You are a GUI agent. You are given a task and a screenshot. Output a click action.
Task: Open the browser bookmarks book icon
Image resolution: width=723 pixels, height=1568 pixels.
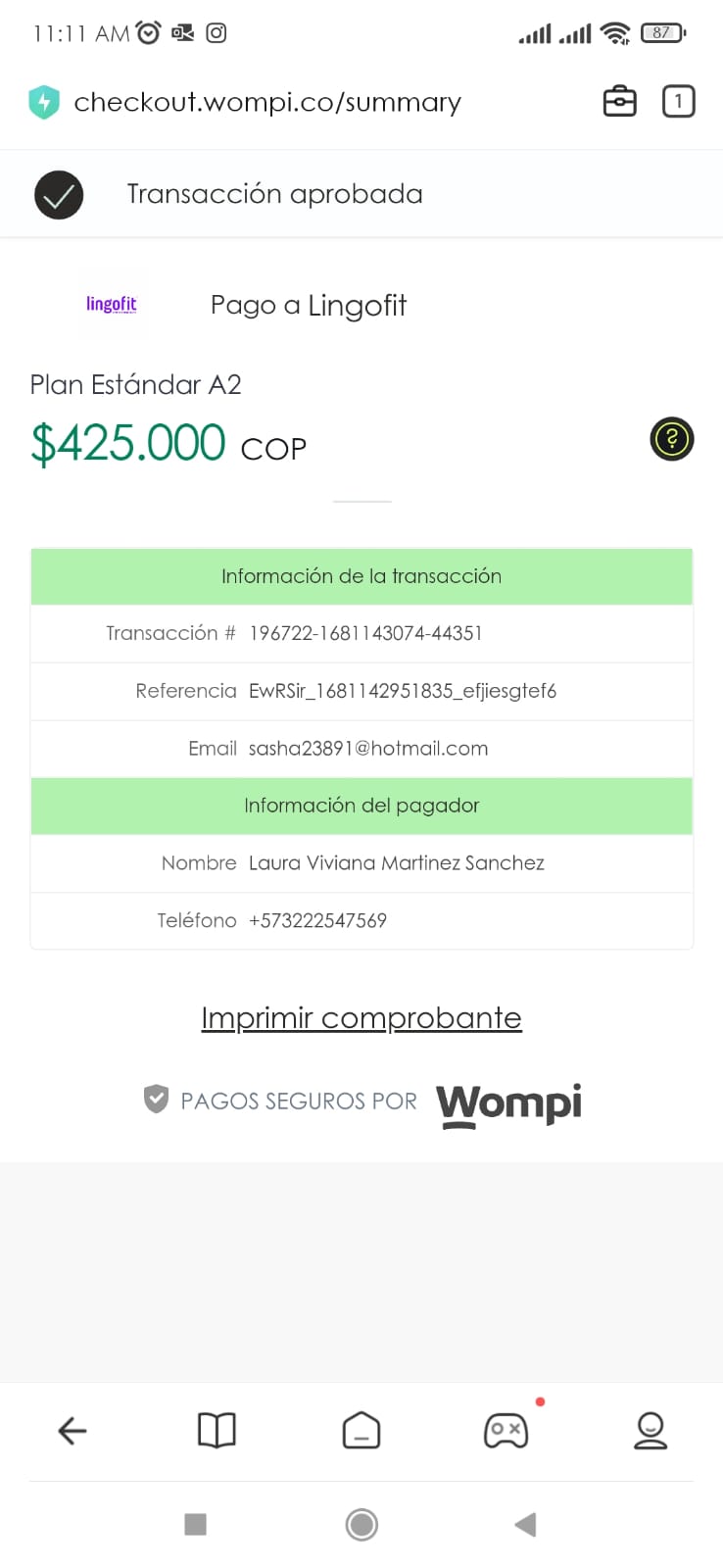tap(217, 1431)
